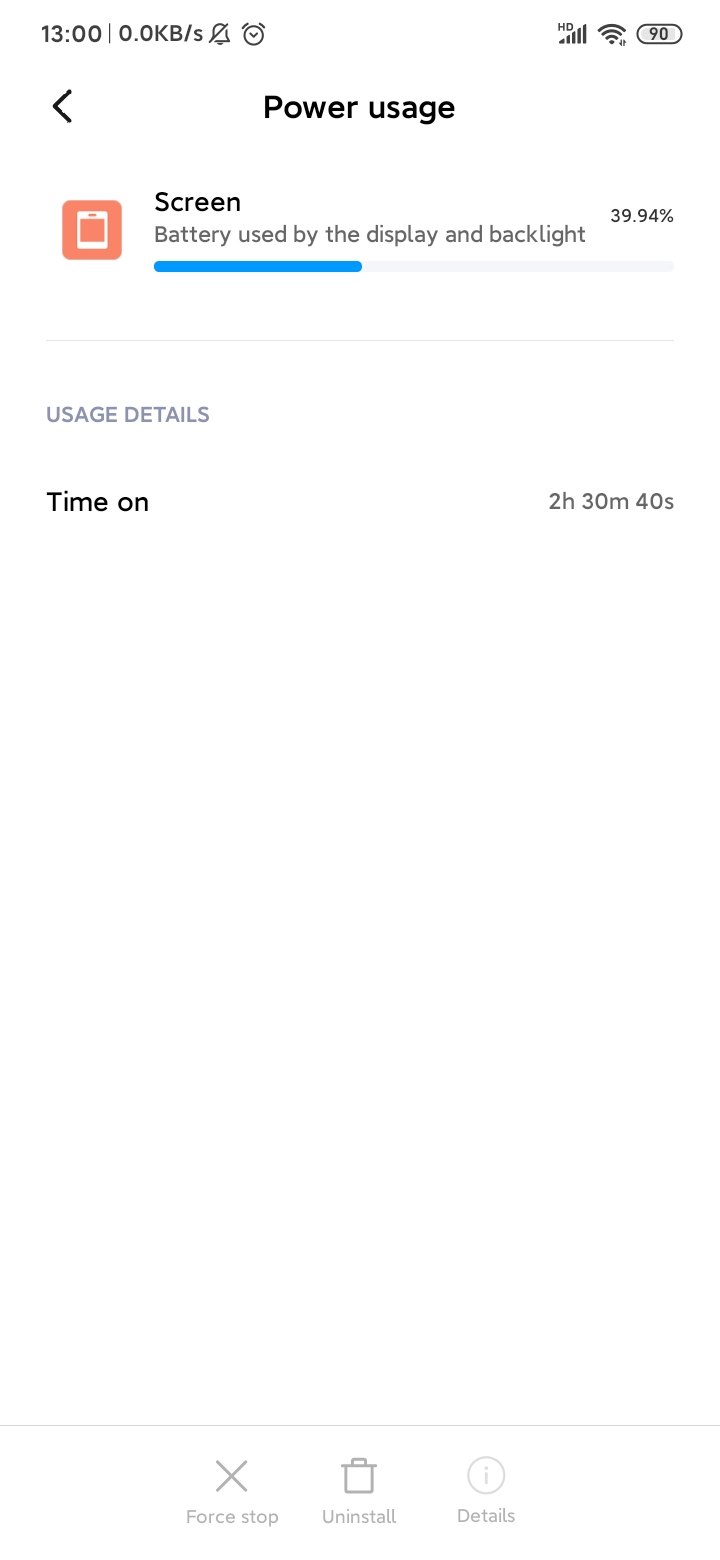Screen dimensions: 720x1560
Task: Tap the Uninstall button
Action: [359, 1492]
